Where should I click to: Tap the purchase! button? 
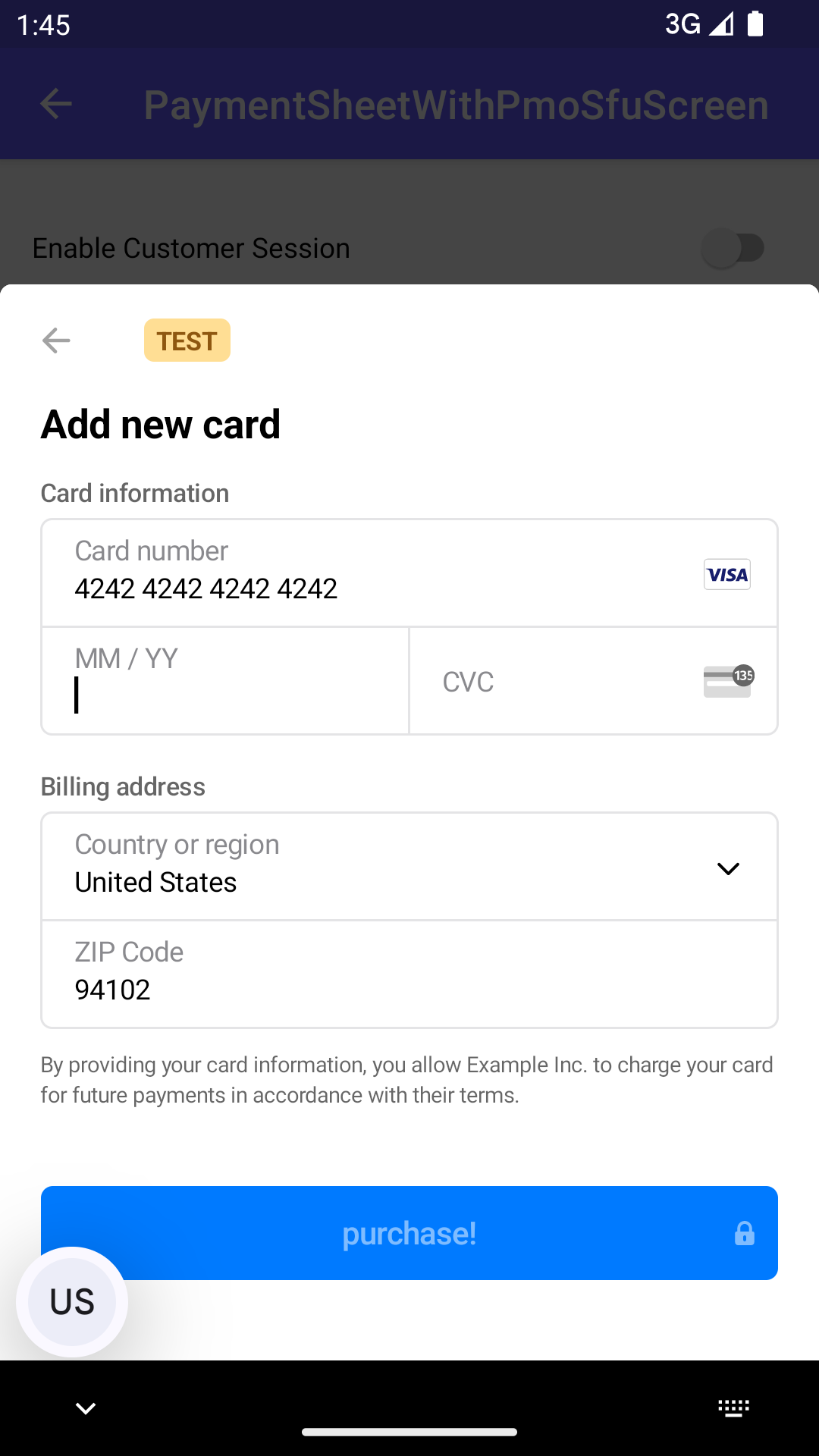[409, 1233]
